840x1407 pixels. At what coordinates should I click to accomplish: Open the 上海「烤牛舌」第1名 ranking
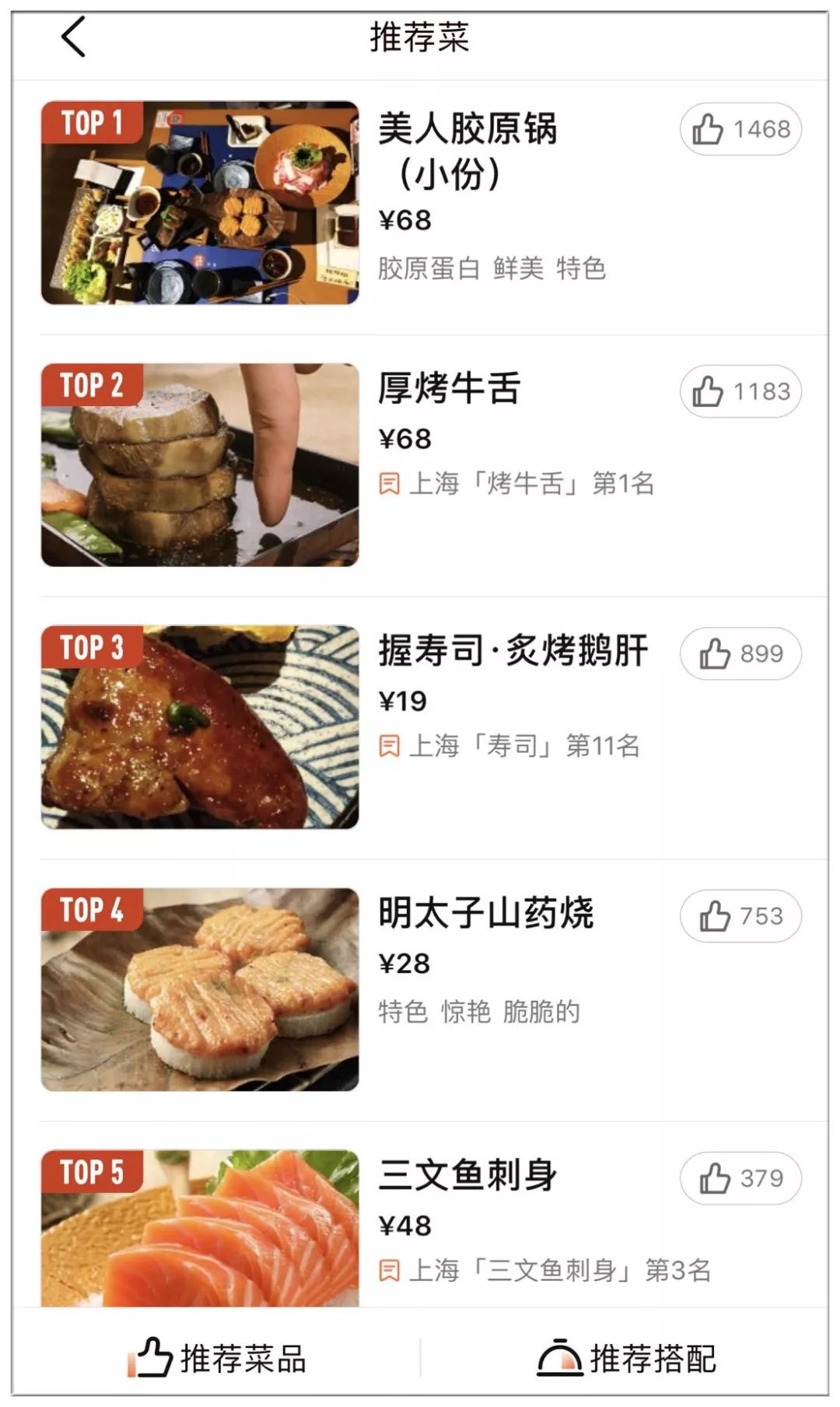click(x=516, y=484)
